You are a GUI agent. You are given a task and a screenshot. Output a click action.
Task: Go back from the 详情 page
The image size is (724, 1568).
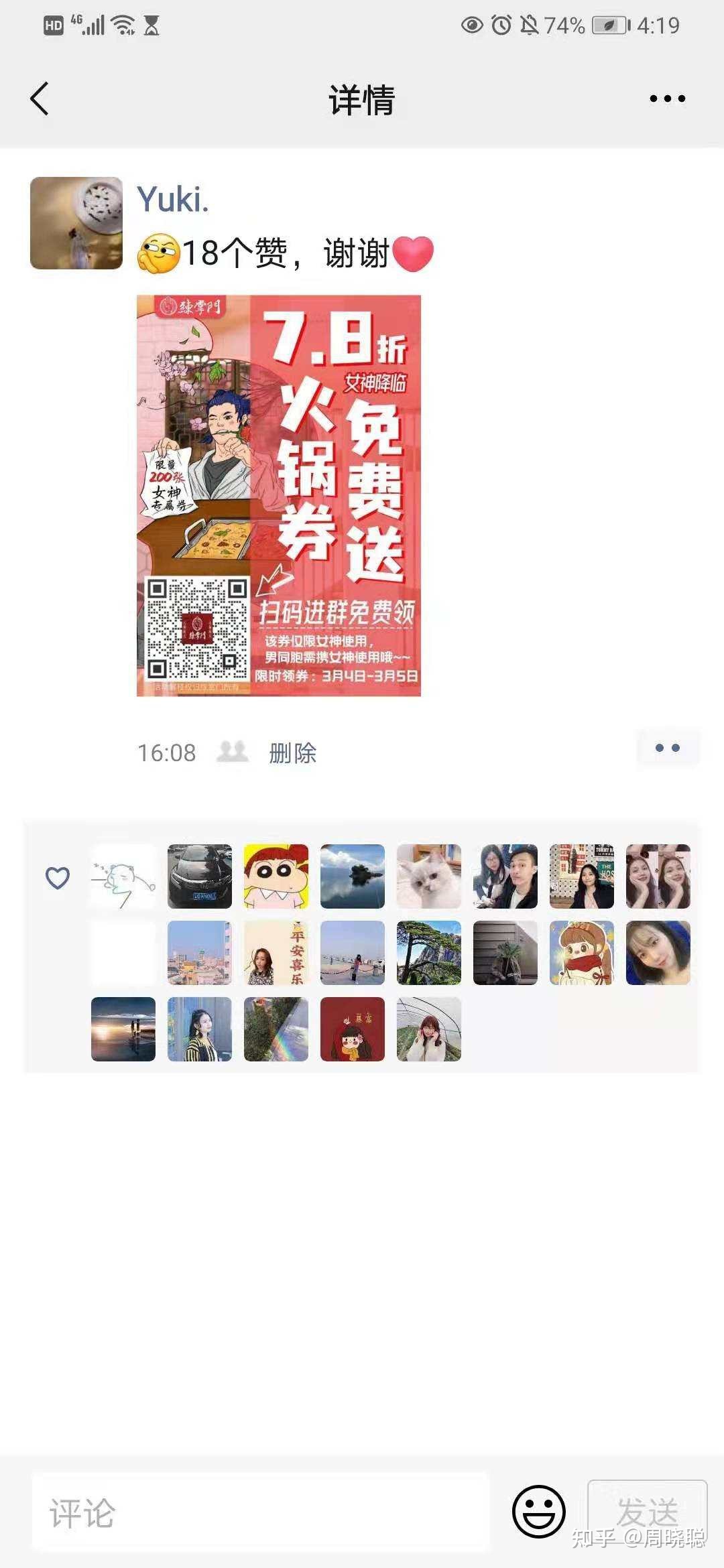pos(40,99)
